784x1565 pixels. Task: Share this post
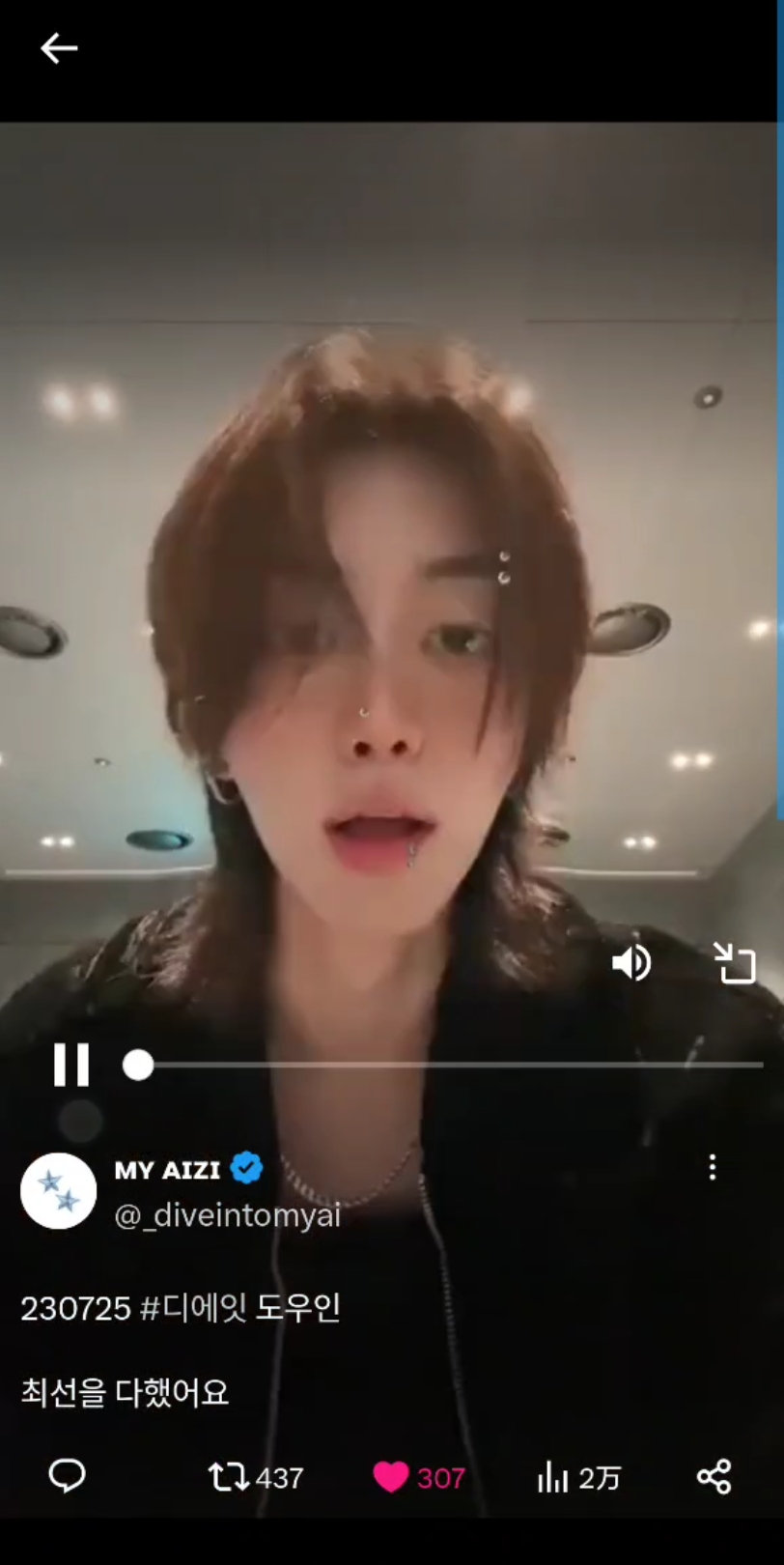tap(714, 1476)
